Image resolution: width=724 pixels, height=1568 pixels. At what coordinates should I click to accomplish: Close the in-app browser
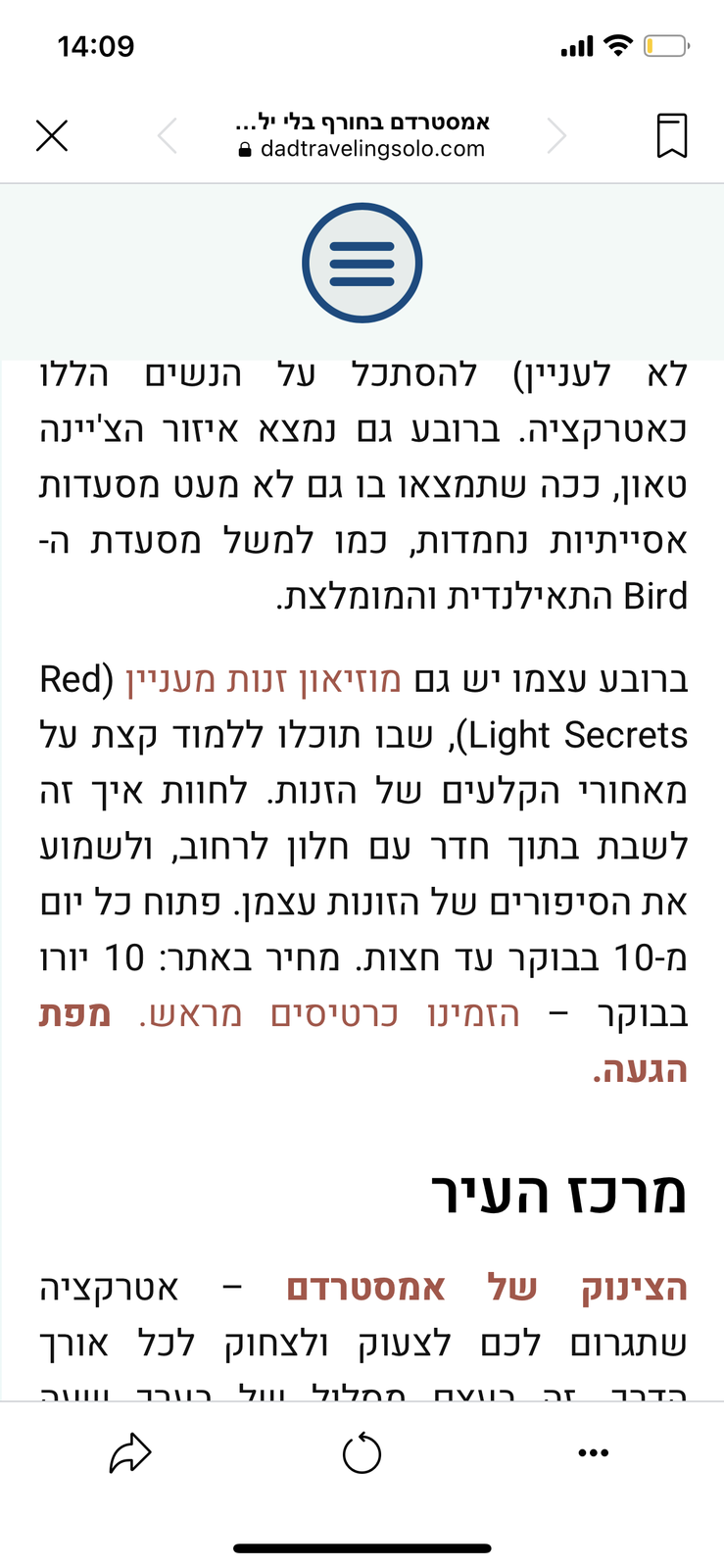52,135
